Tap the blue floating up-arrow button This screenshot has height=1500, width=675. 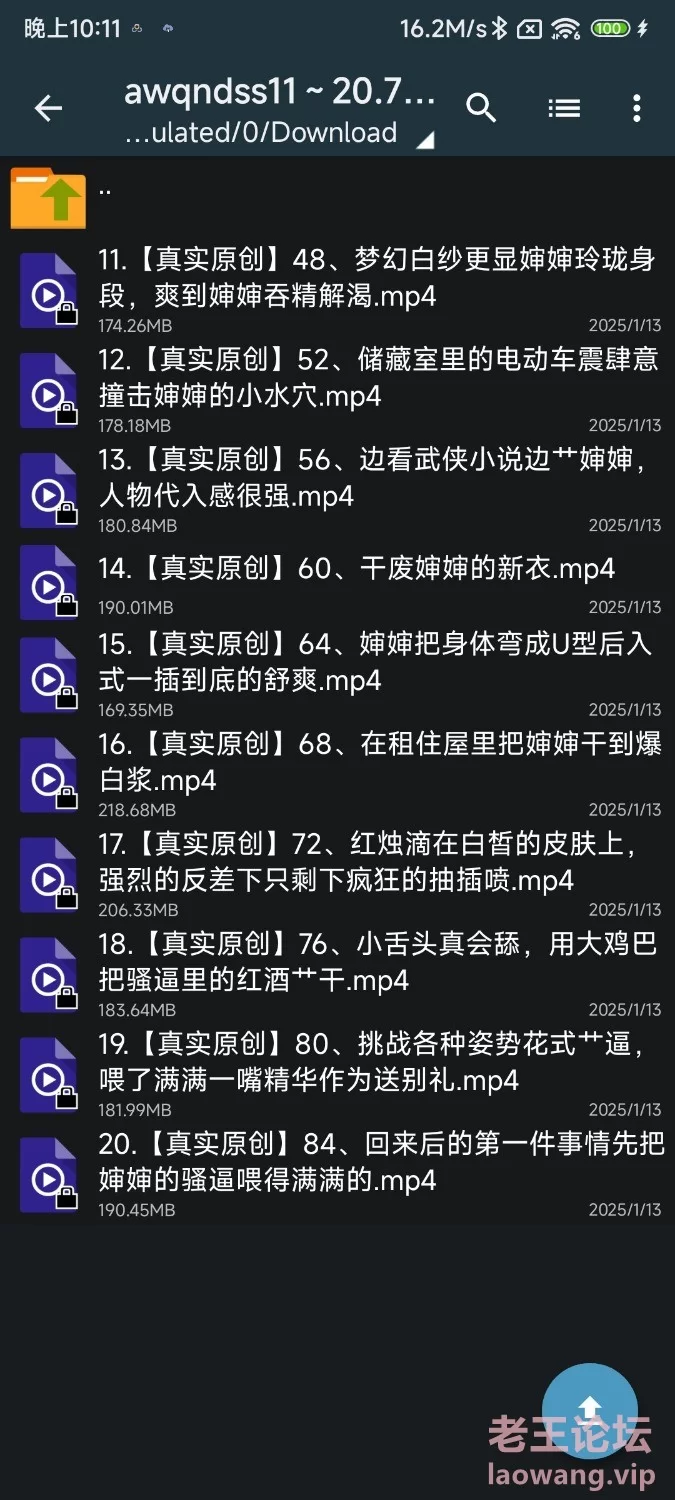pos(590,1410)
